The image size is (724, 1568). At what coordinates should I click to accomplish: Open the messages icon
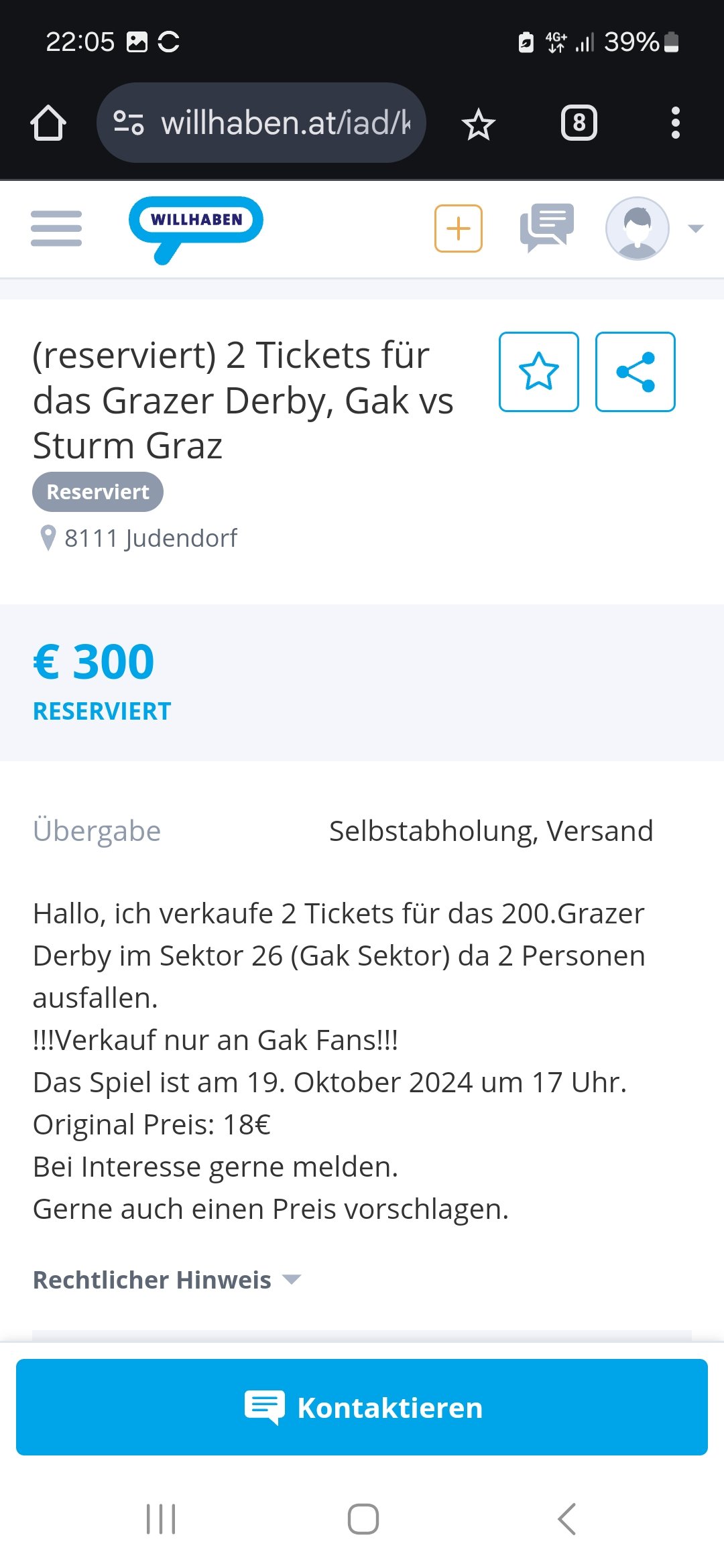coord(547,228)
